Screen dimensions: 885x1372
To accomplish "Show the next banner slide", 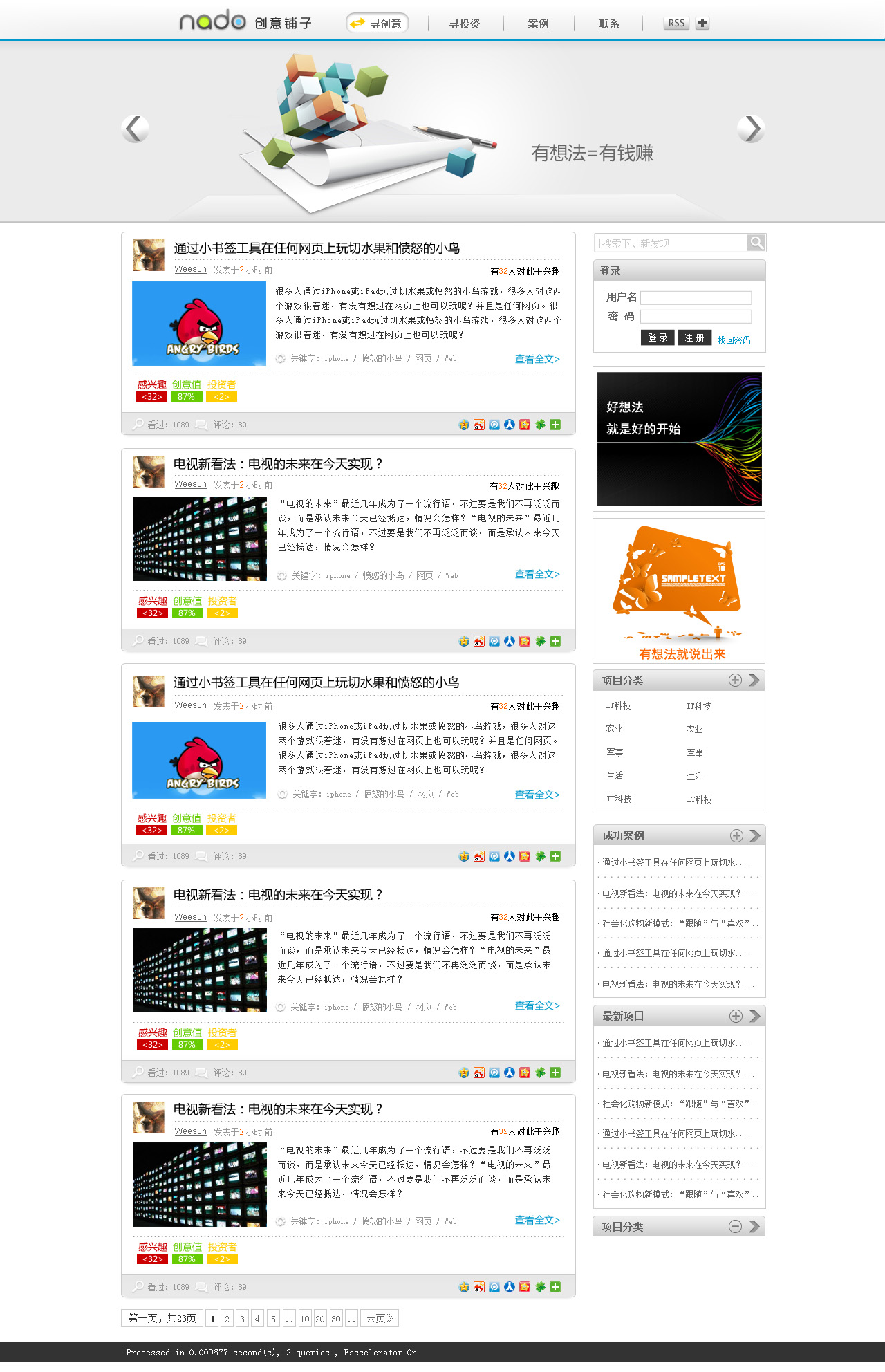I will tap(751, 129).
